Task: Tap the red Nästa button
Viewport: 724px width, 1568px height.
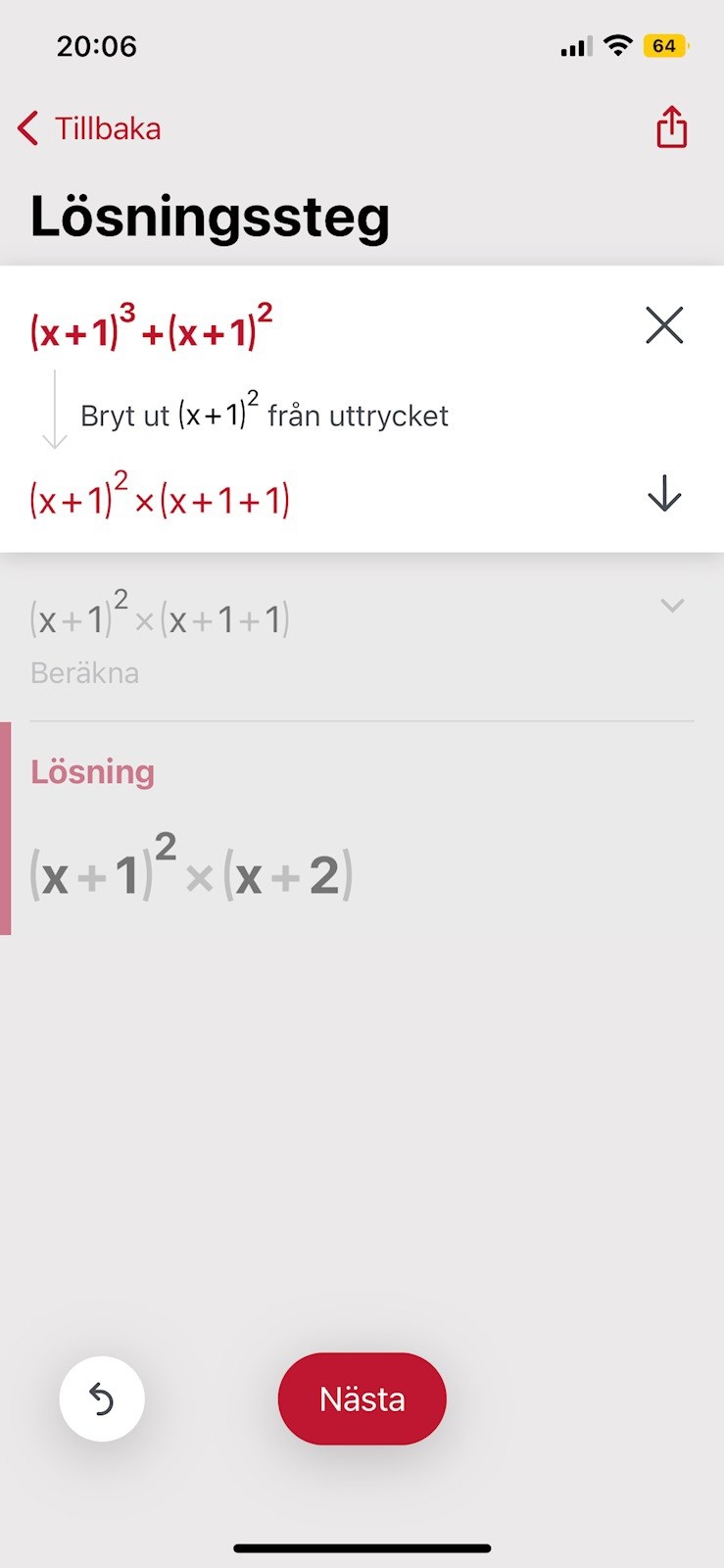Action: coord(362,1398)
